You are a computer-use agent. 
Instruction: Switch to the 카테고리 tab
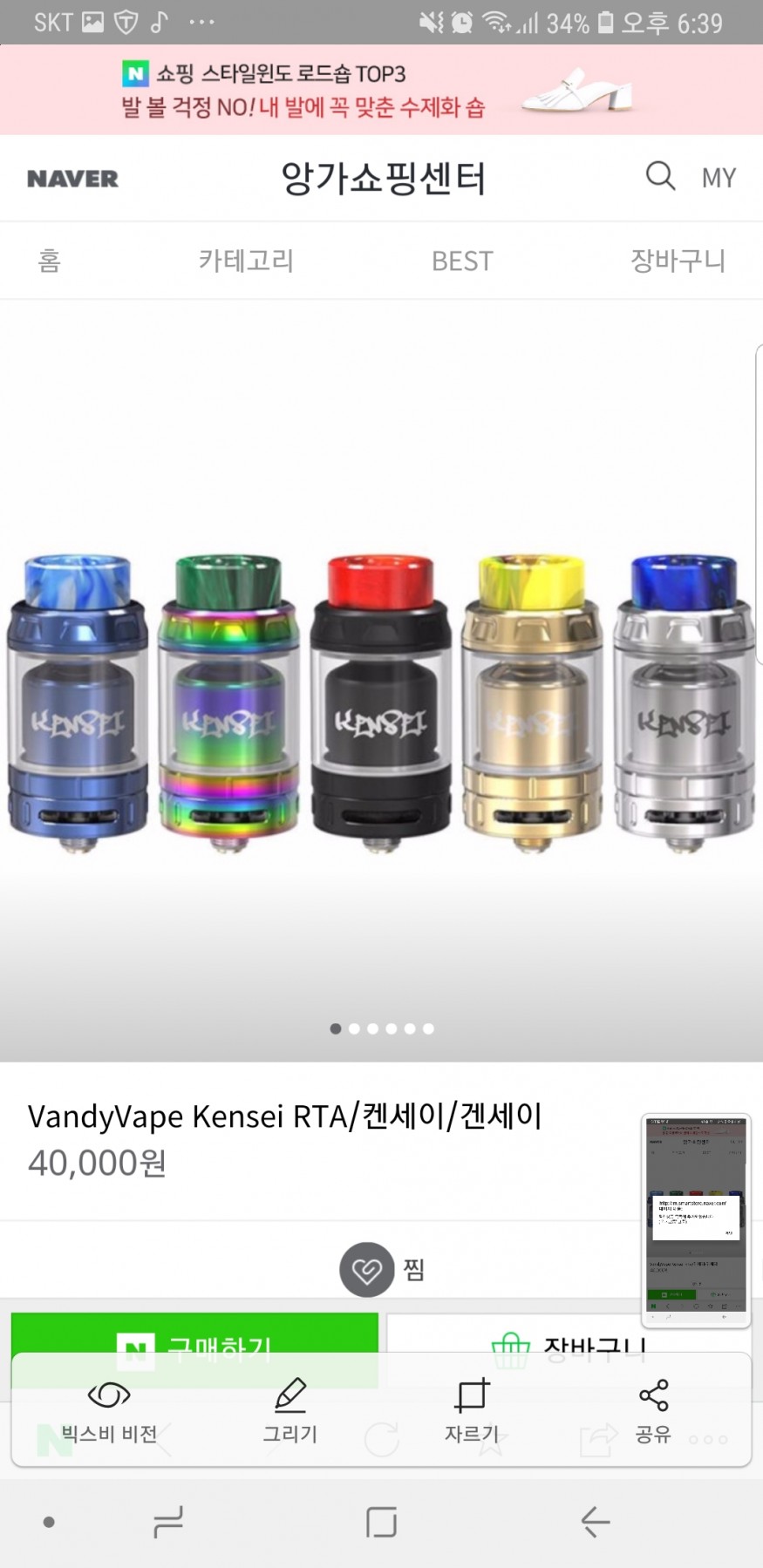246,261
